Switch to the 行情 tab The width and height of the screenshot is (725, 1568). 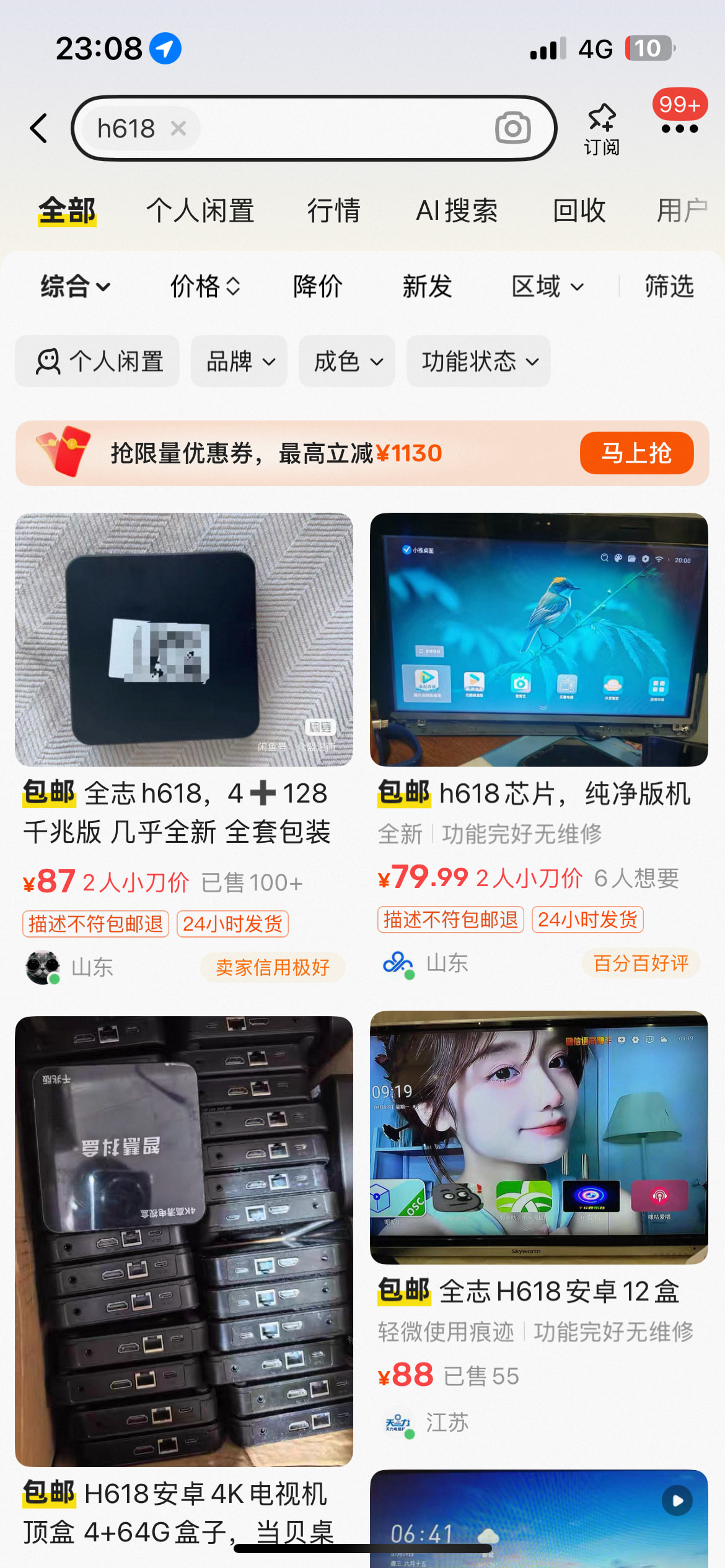click(x=334, y=211)
